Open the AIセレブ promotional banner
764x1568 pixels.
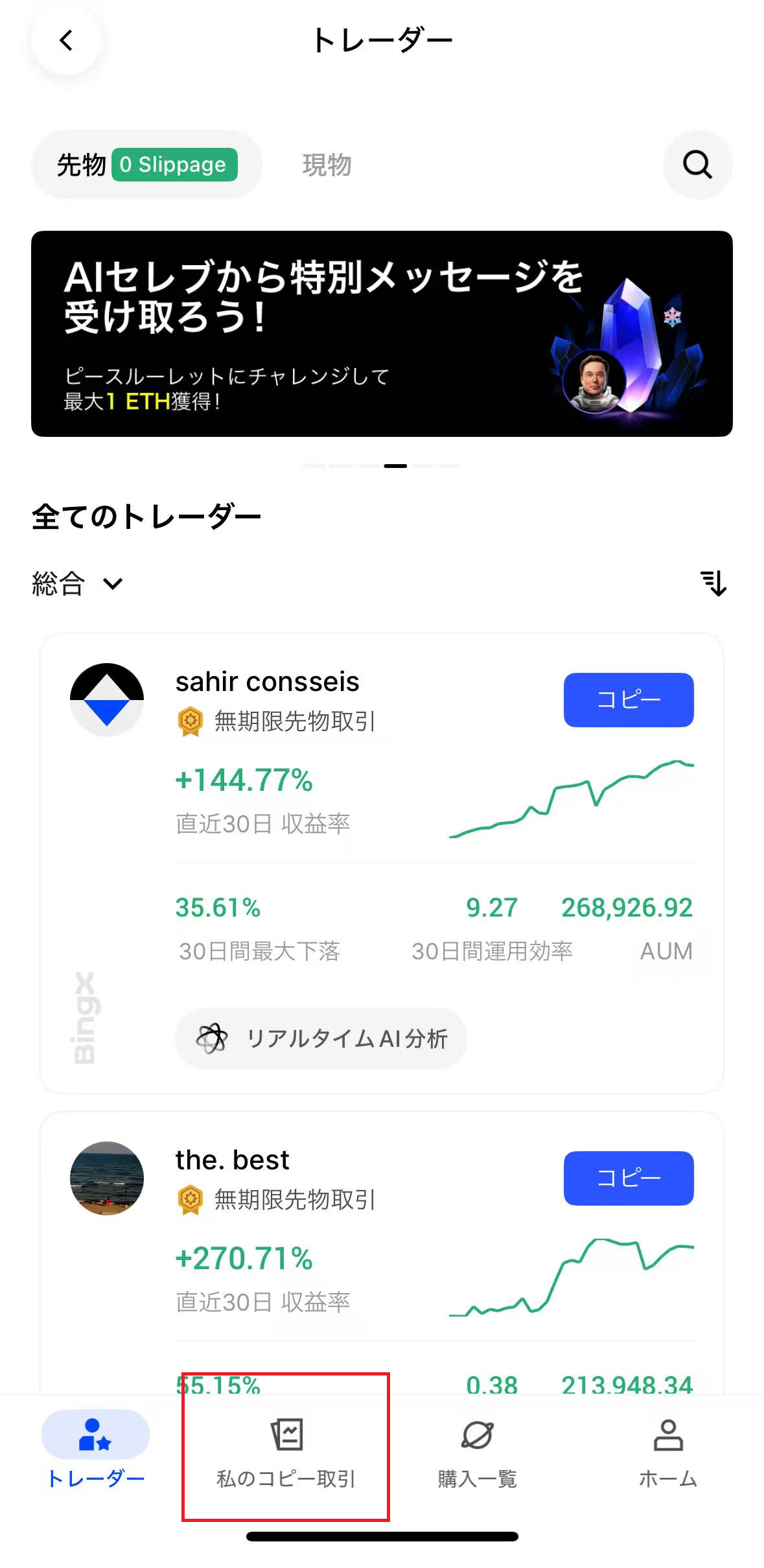pyautogui.click(x=382, y=333)
